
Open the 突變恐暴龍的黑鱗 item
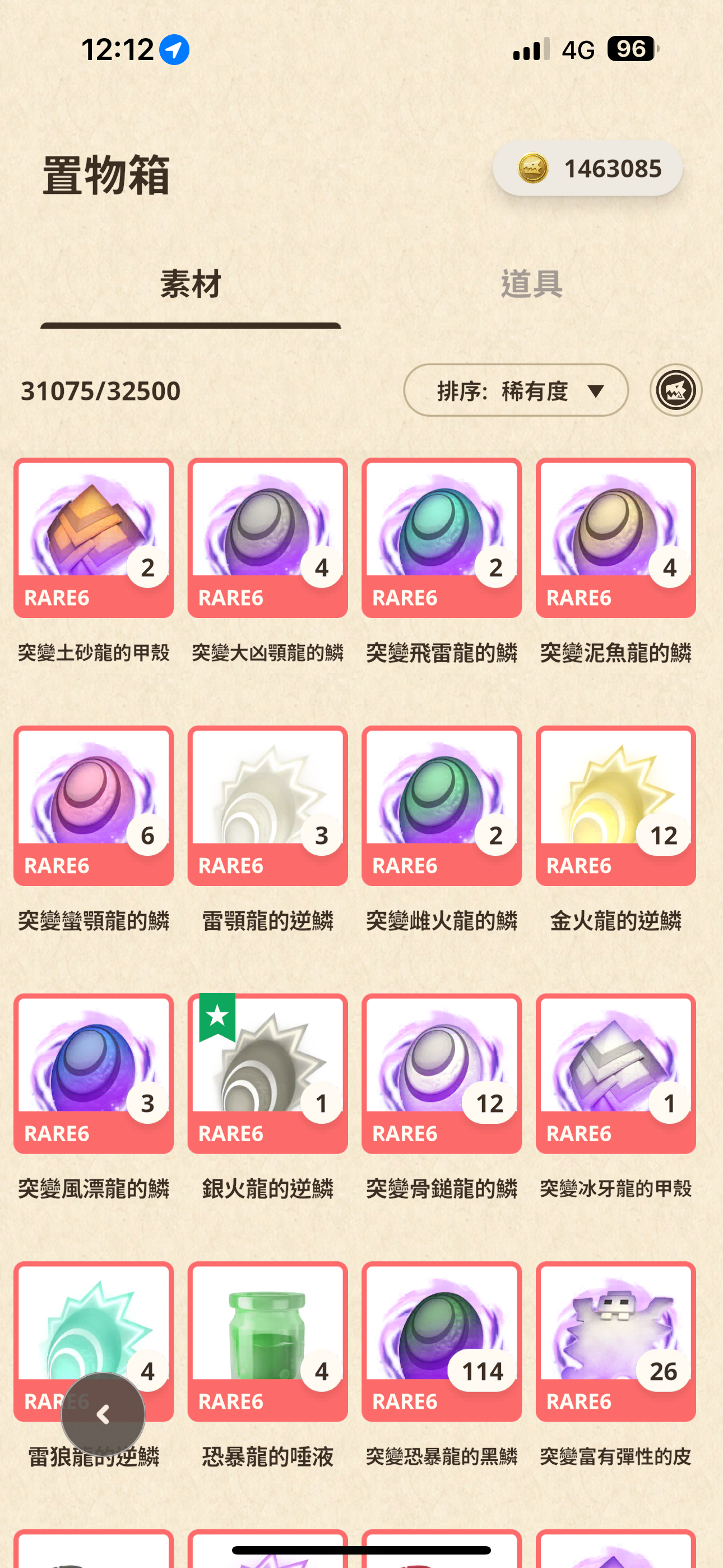(x=442, y=1341)
